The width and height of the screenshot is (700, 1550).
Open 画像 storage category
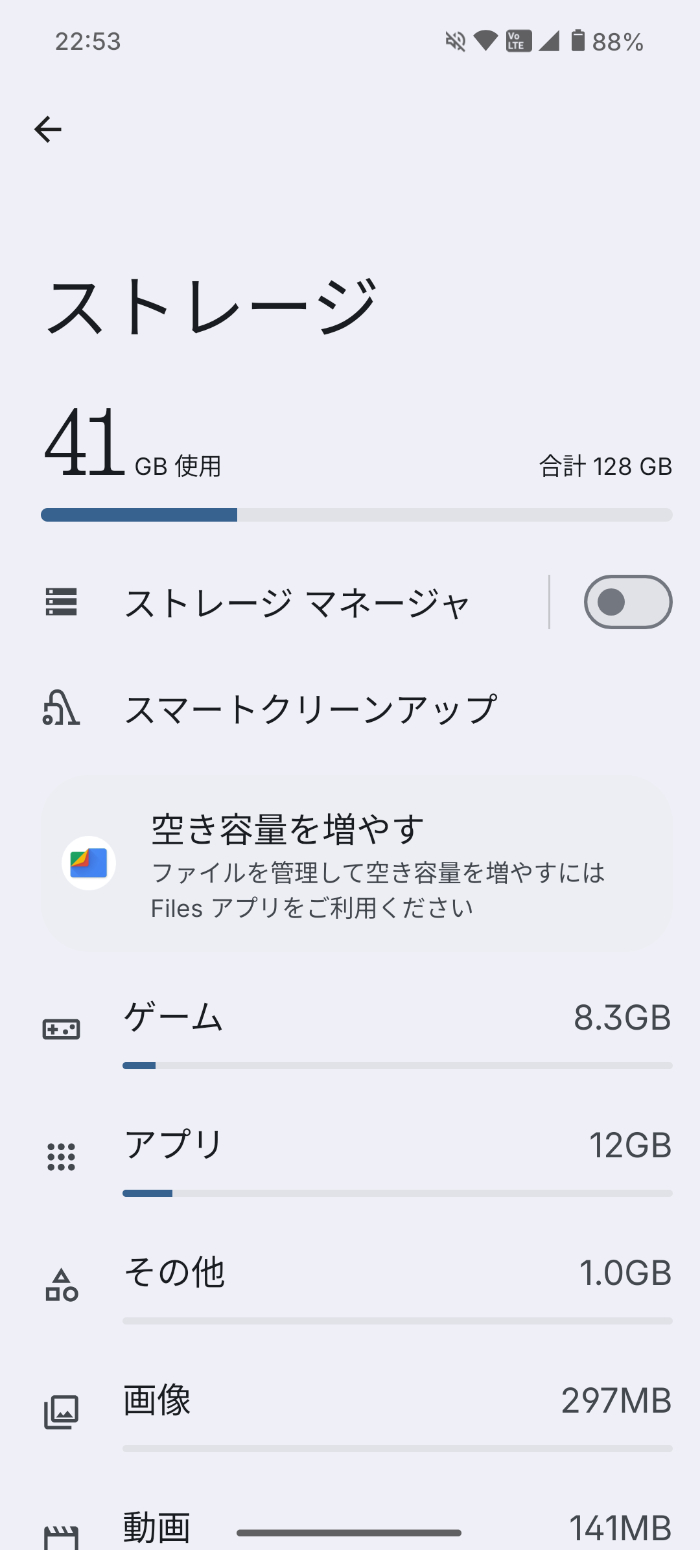tap(350, 1414)
